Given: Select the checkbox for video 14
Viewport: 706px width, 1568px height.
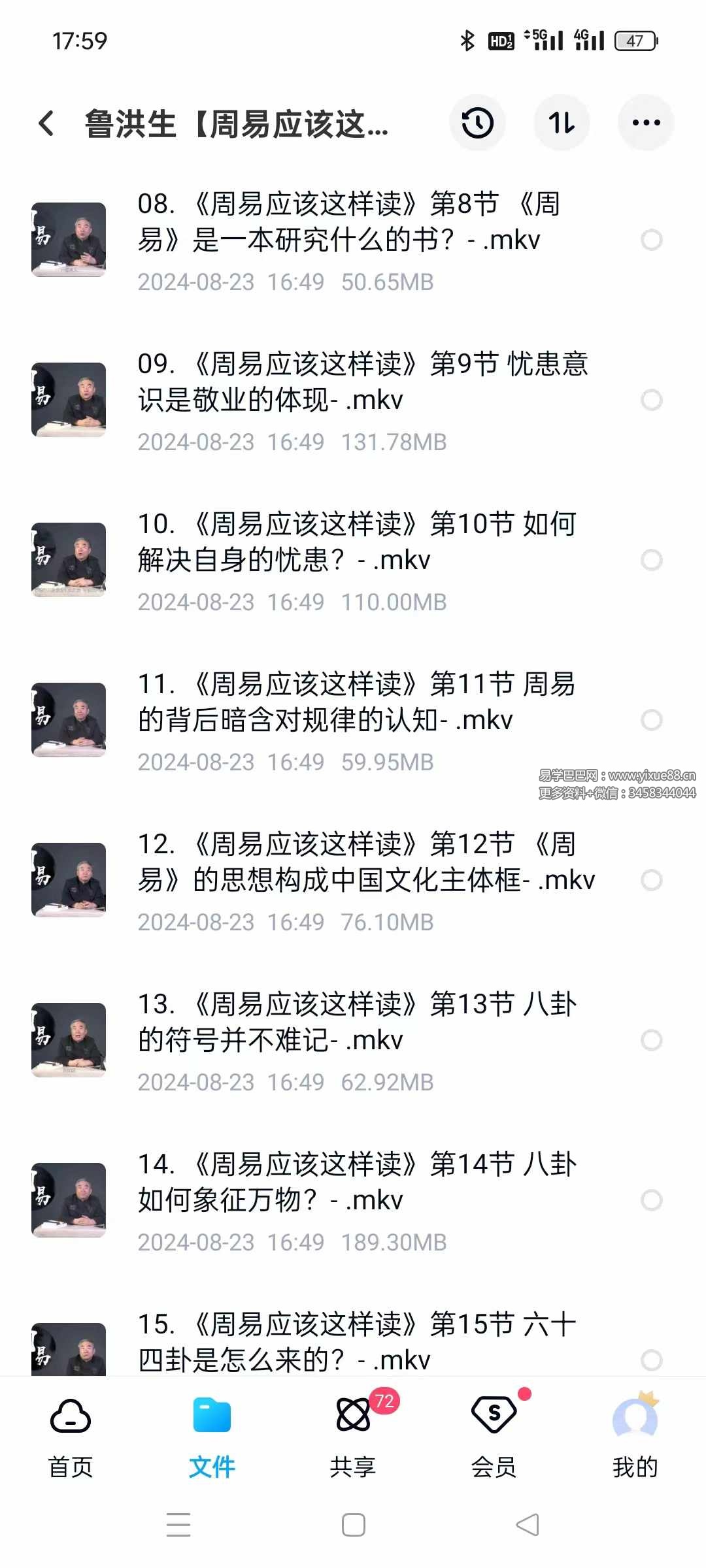Looking at the screenshot, I should [651, 1200].
